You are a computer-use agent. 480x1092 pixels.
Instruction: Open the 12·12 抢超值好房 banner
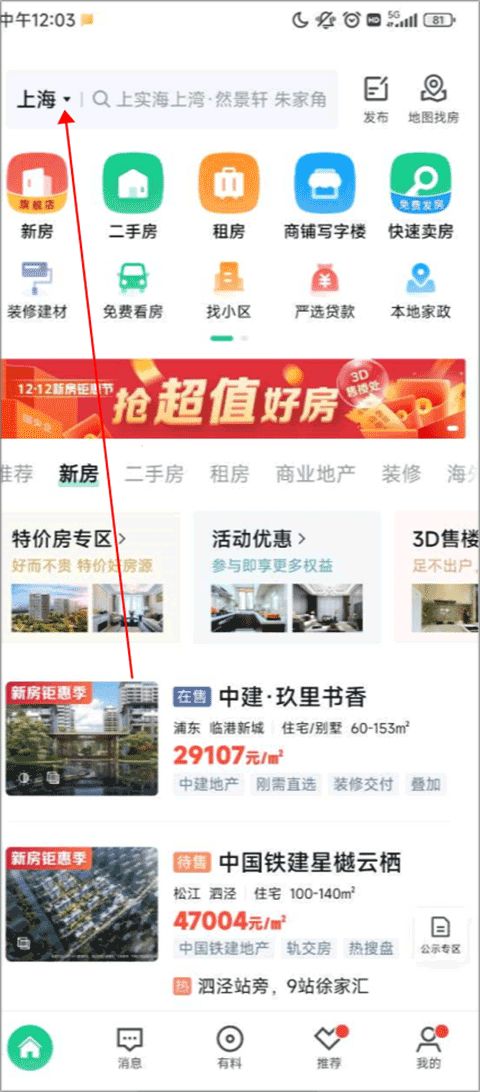pos(233,398)
